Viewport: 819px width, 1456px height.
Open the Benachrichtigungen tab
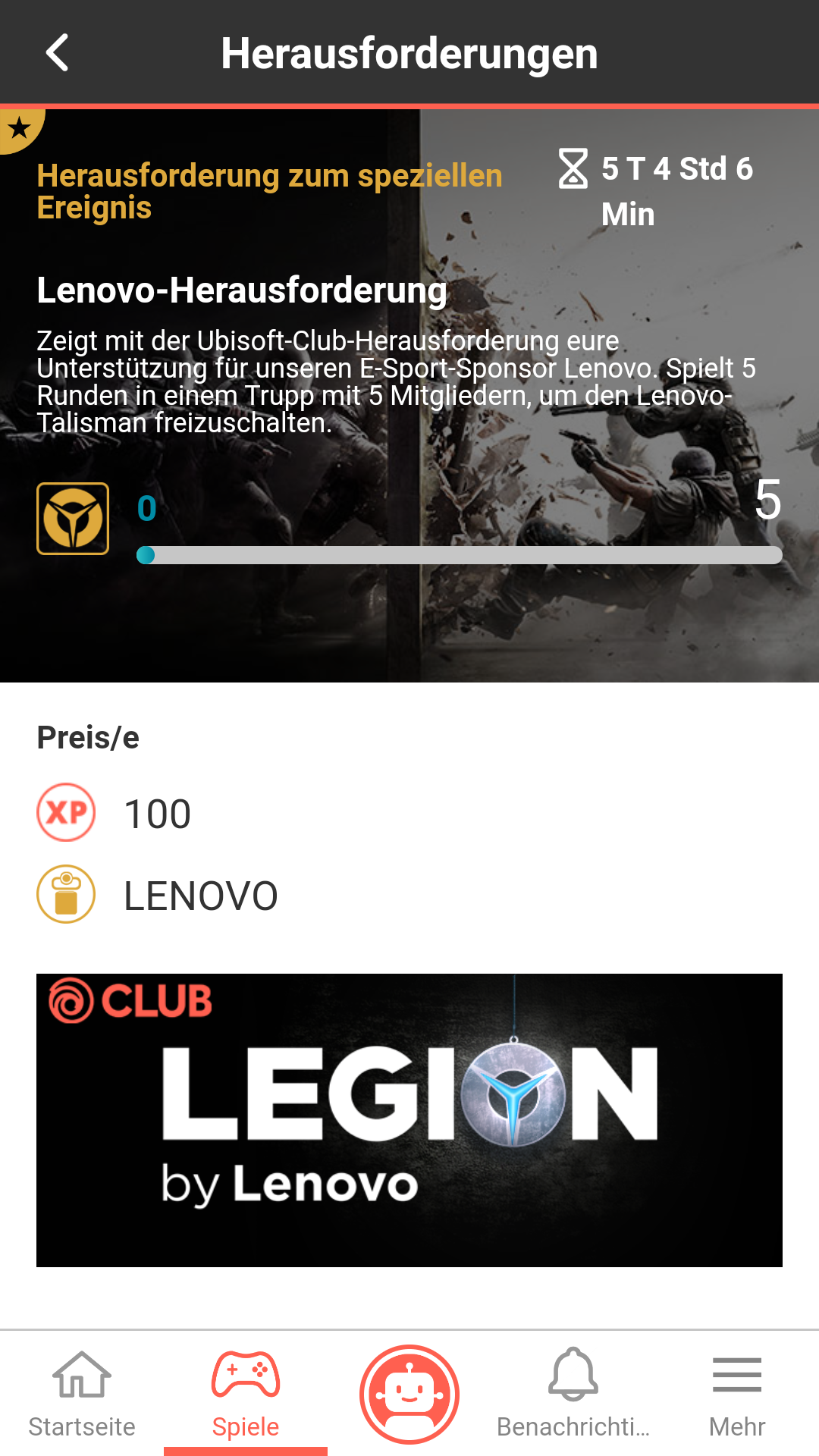[x=573, y=1394]
